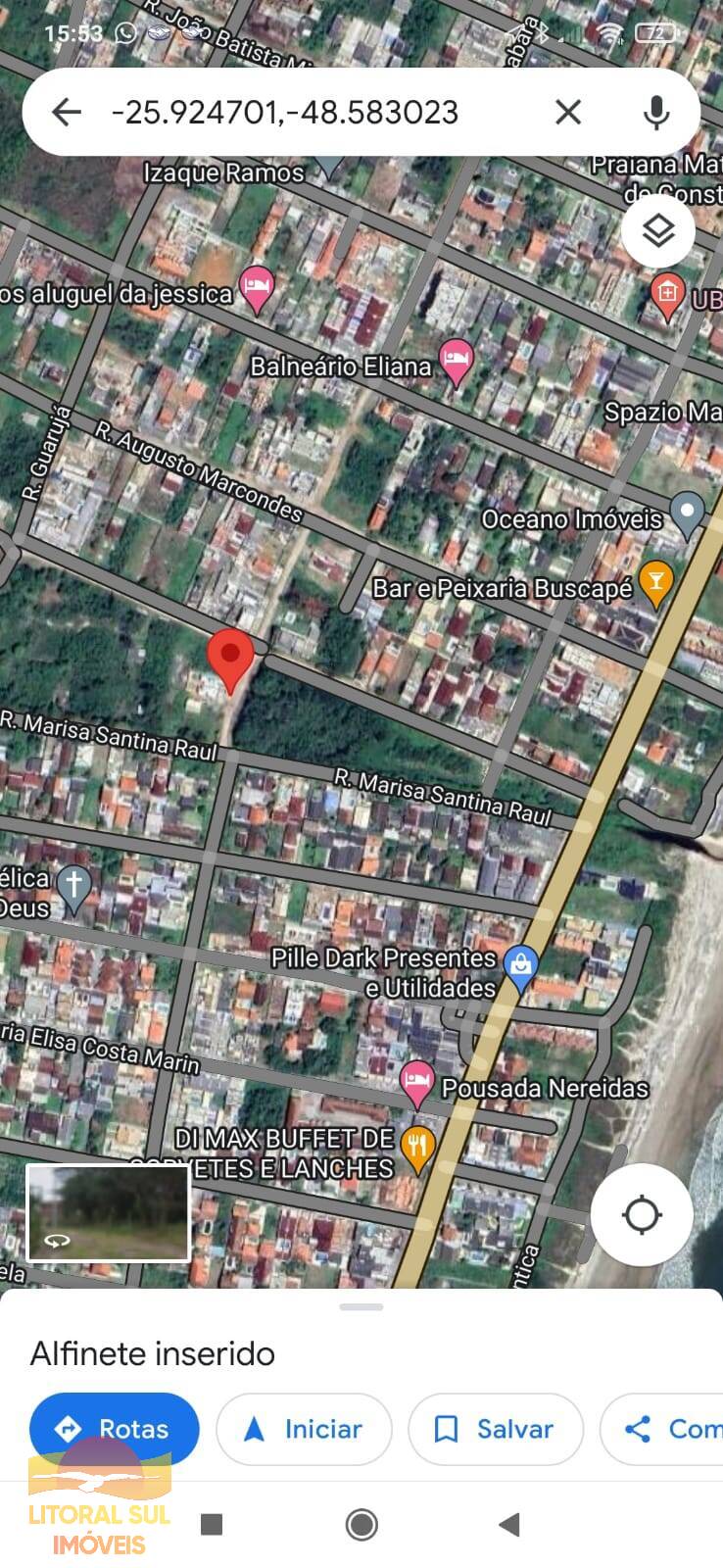Open the Oceano Imóveis place marker
723x1568 pixels.
(x=687, y=514)
